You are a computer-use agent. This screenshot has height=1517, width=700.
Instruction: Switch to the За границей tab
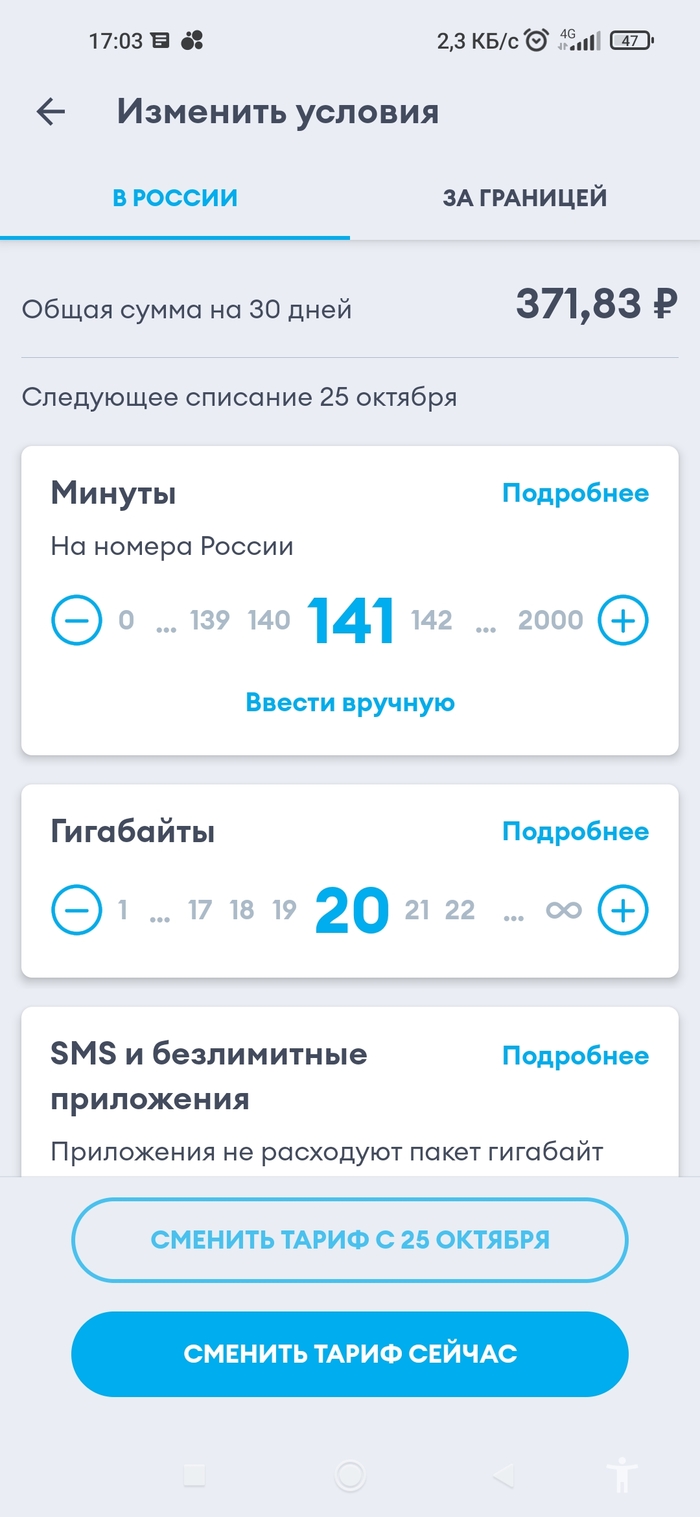pos(524,197)
